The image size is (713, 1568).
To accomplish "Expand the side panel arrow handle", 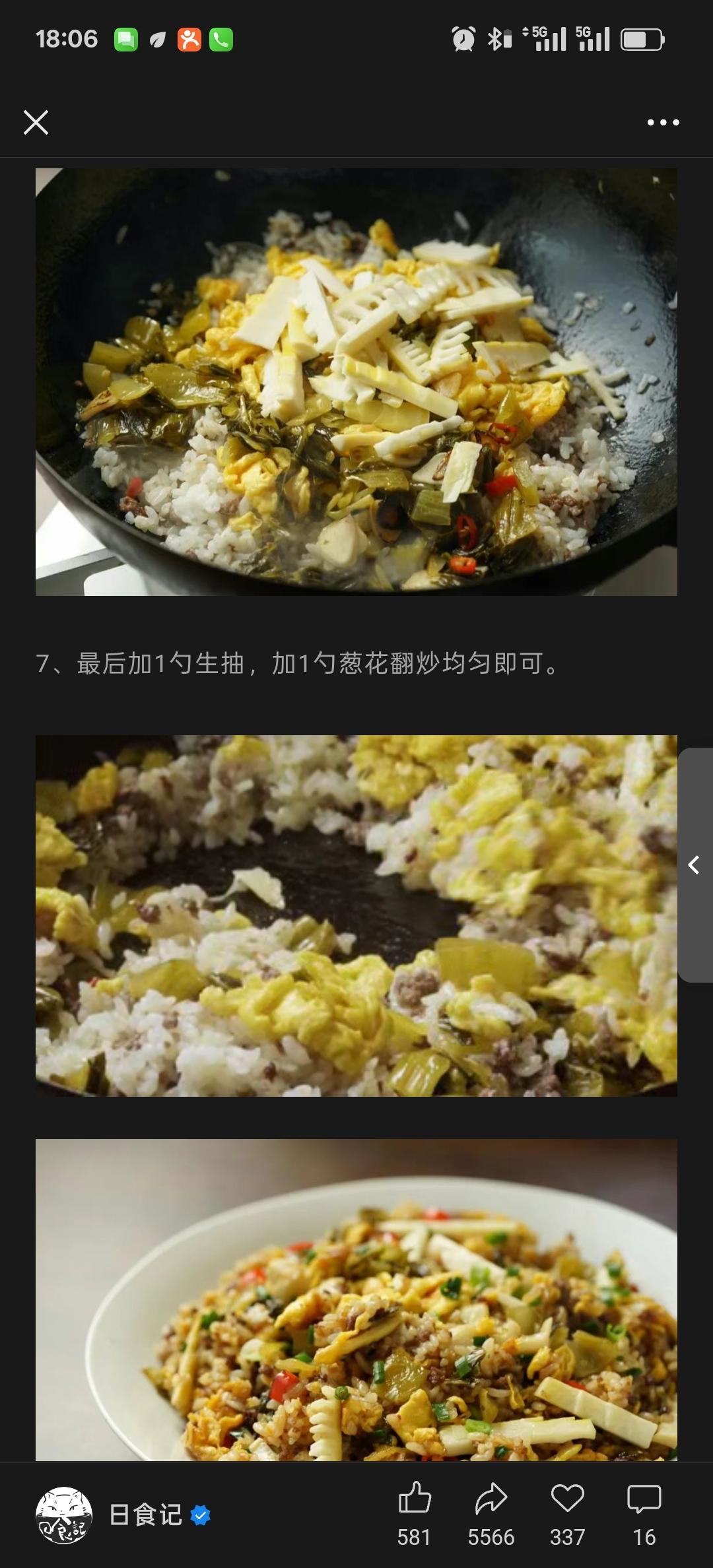I will coord(695,865).
